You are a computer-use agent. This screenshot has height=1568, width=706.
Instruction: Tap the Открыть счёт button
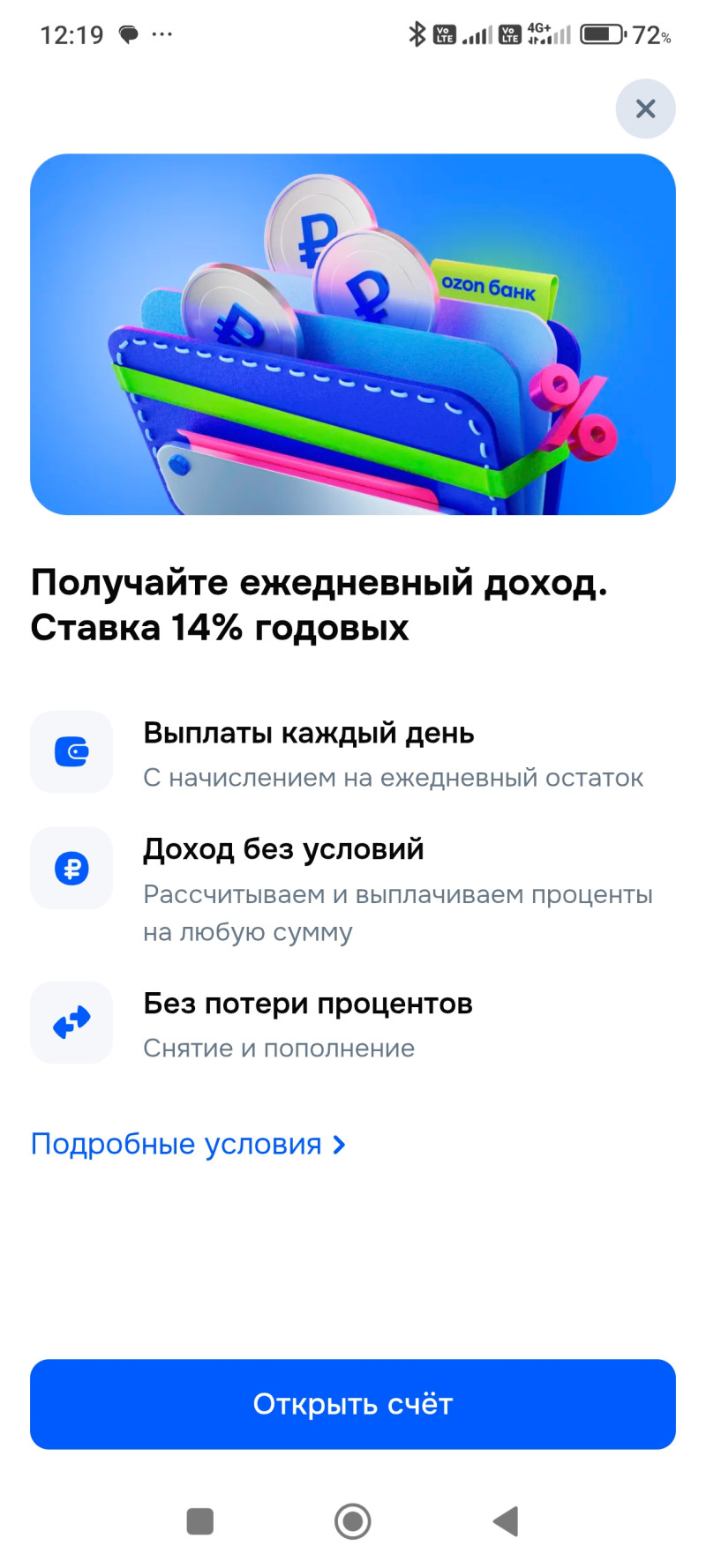pyautogui.click(x=353, y=1404)
